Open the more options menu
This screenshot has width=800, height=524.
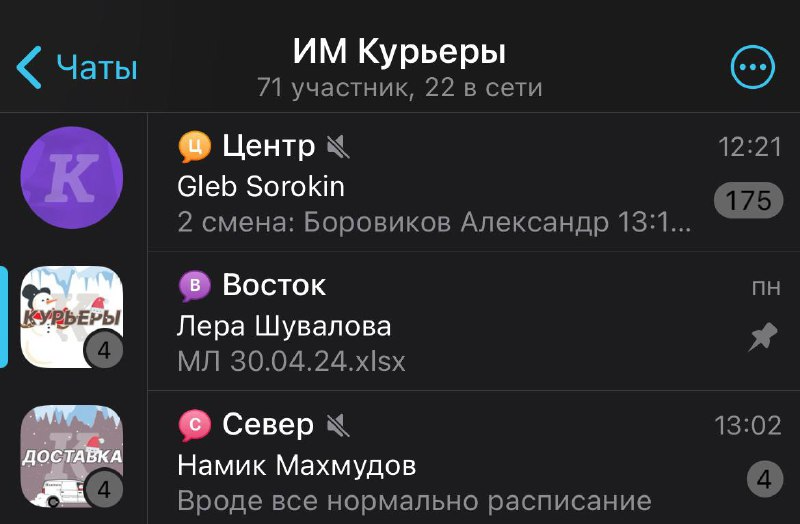coord(753,68)
